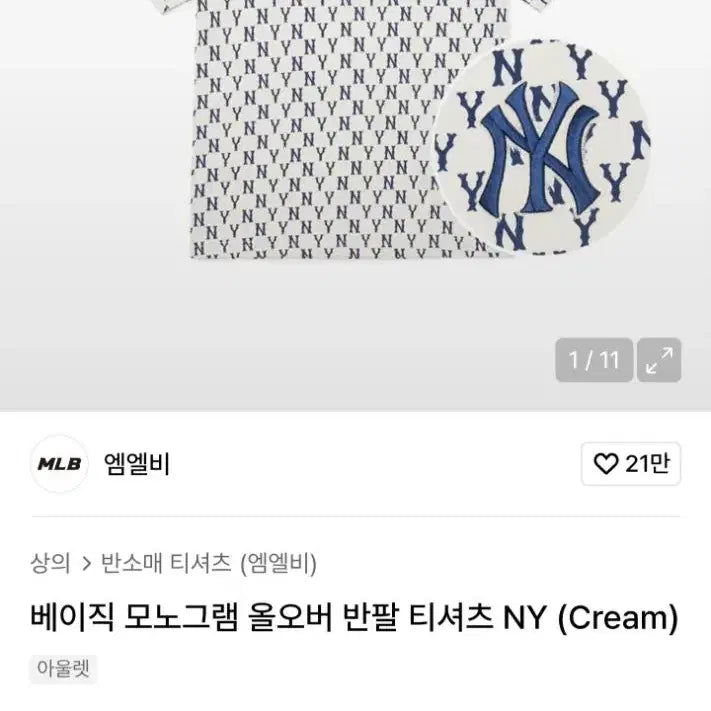Open 반소매 티셔츠 (엠엘비) category
The width and height of the screenshot is (711, 711).
pyautogui.click(x=209, y=563)
